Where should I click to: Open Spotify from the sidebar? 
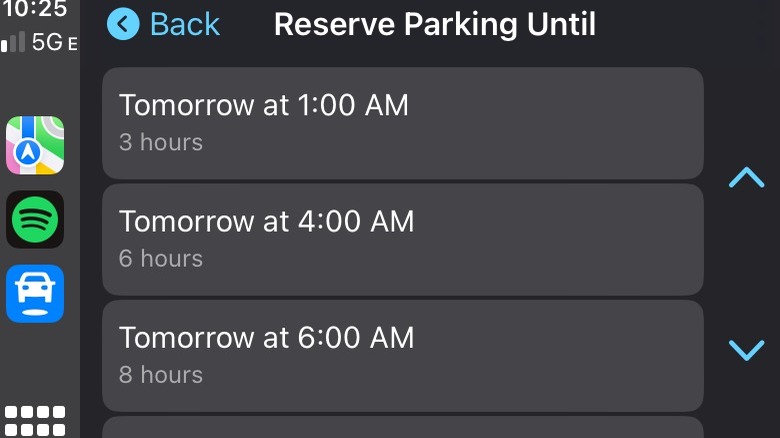[35, 220]
